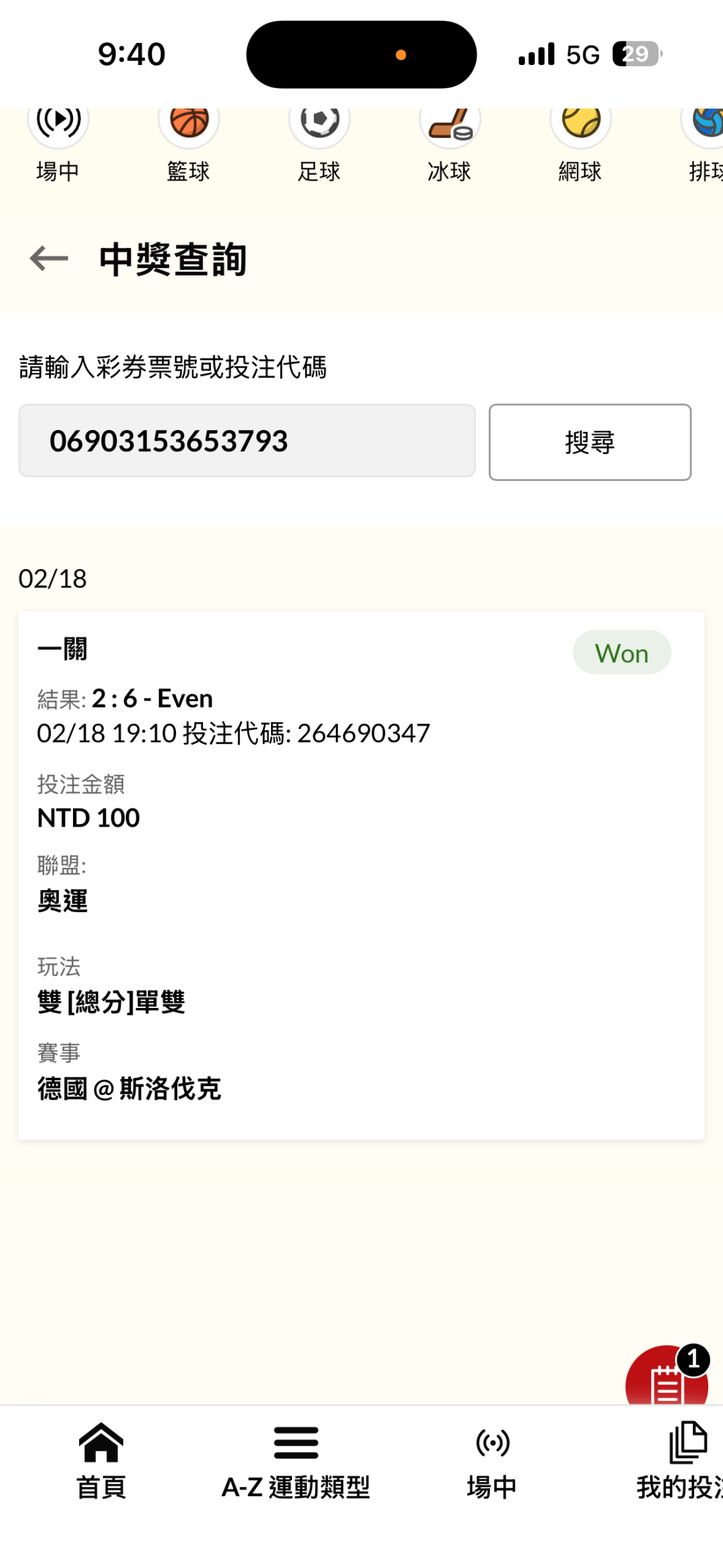Select the 場中 live sports category at top
This screenshot has width=723, height=1568.
58,142
